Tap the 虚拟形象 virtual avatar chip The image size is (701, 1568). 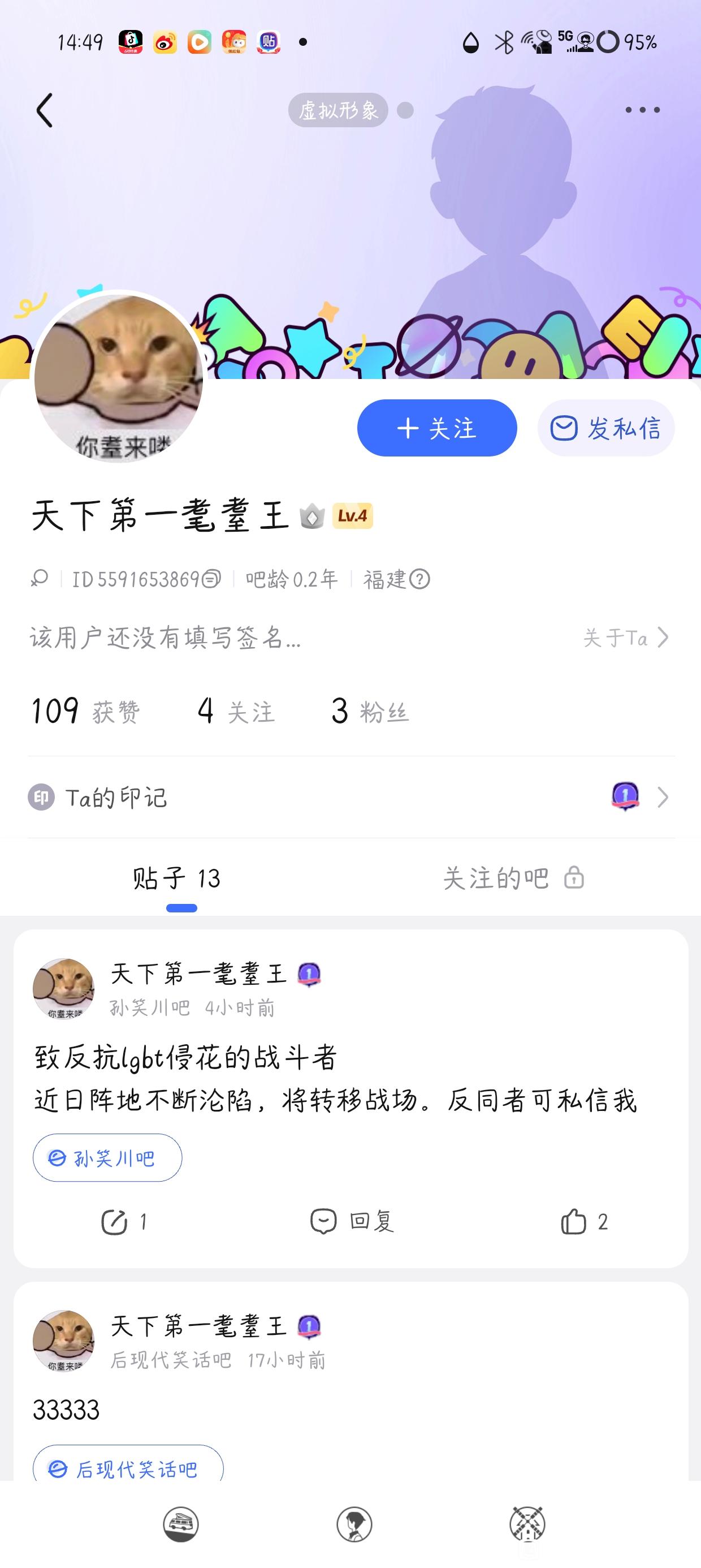pyautogui.click(x=338, y=110)
